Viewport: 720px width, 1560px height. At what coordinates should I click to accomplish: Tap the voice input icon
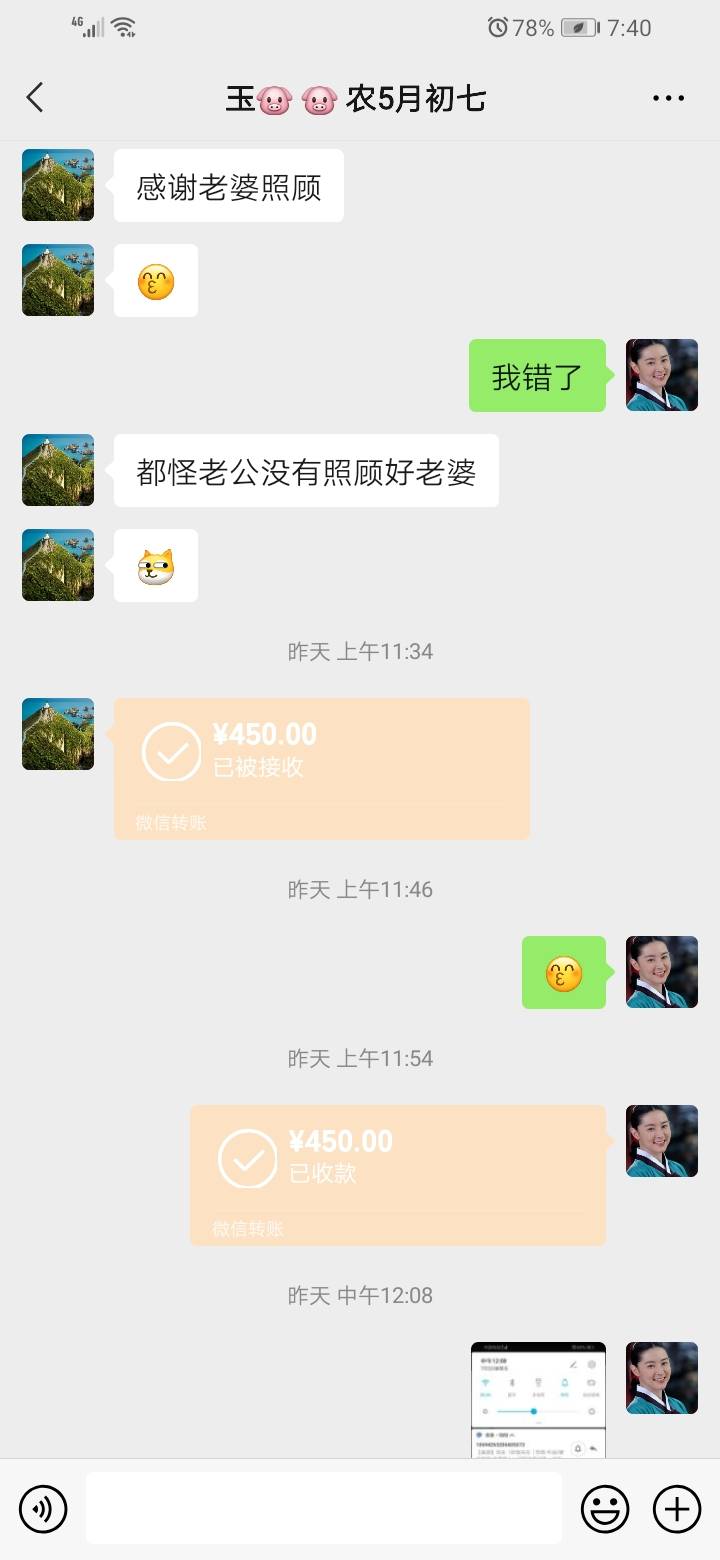[42, 1508]
